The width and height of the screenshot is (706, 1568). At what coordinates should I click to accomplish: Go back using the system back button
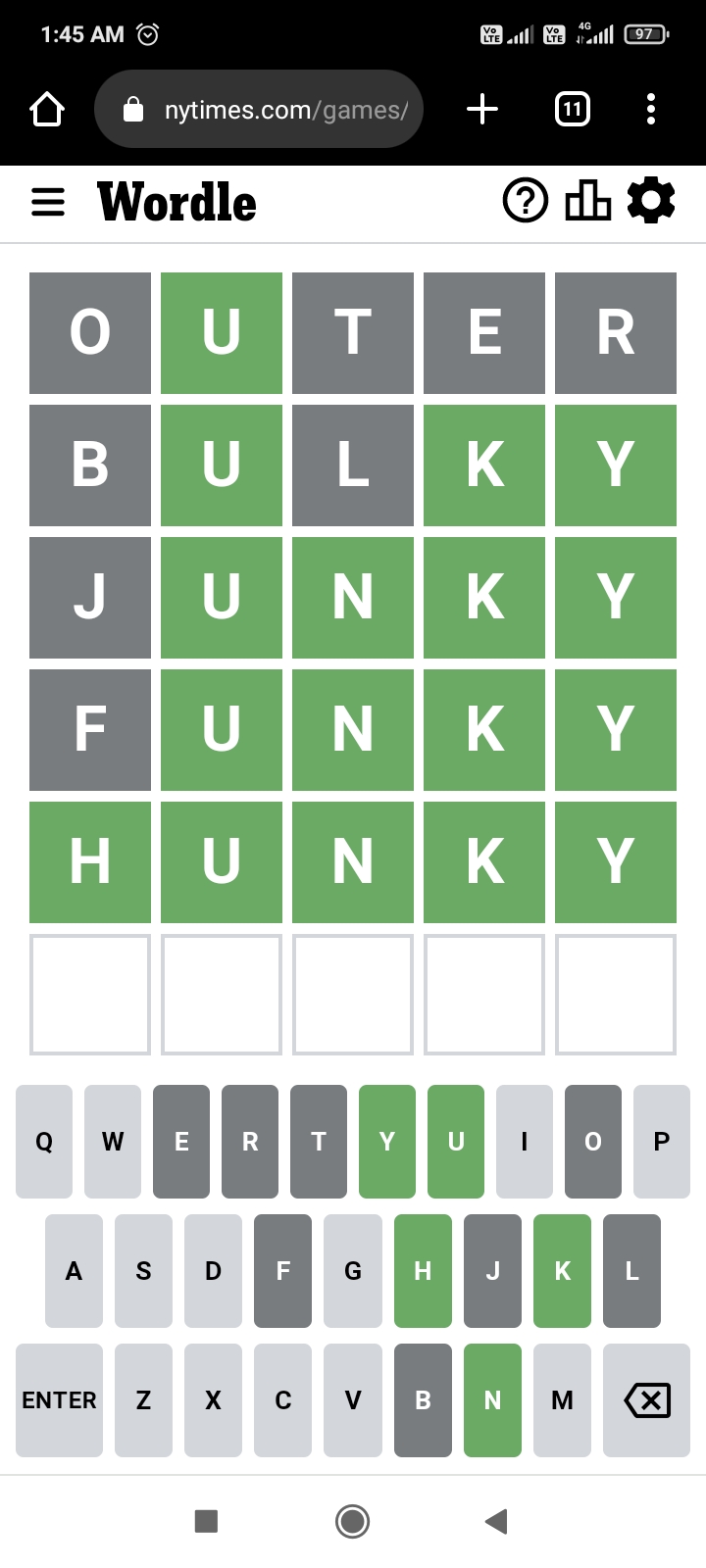(496, 1521)
